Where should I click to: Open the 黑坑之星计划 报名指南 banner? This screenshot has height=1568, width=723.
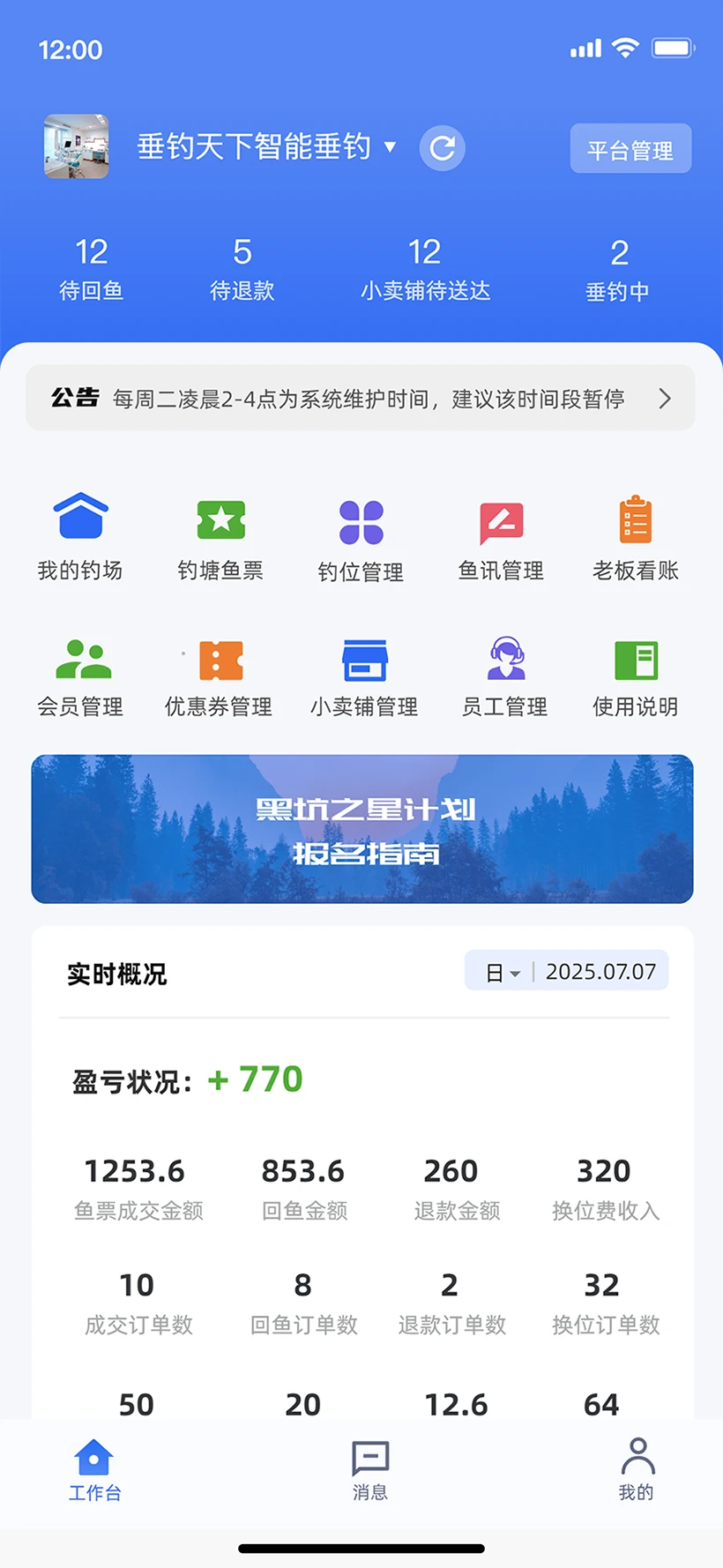[x=362, y=829]
